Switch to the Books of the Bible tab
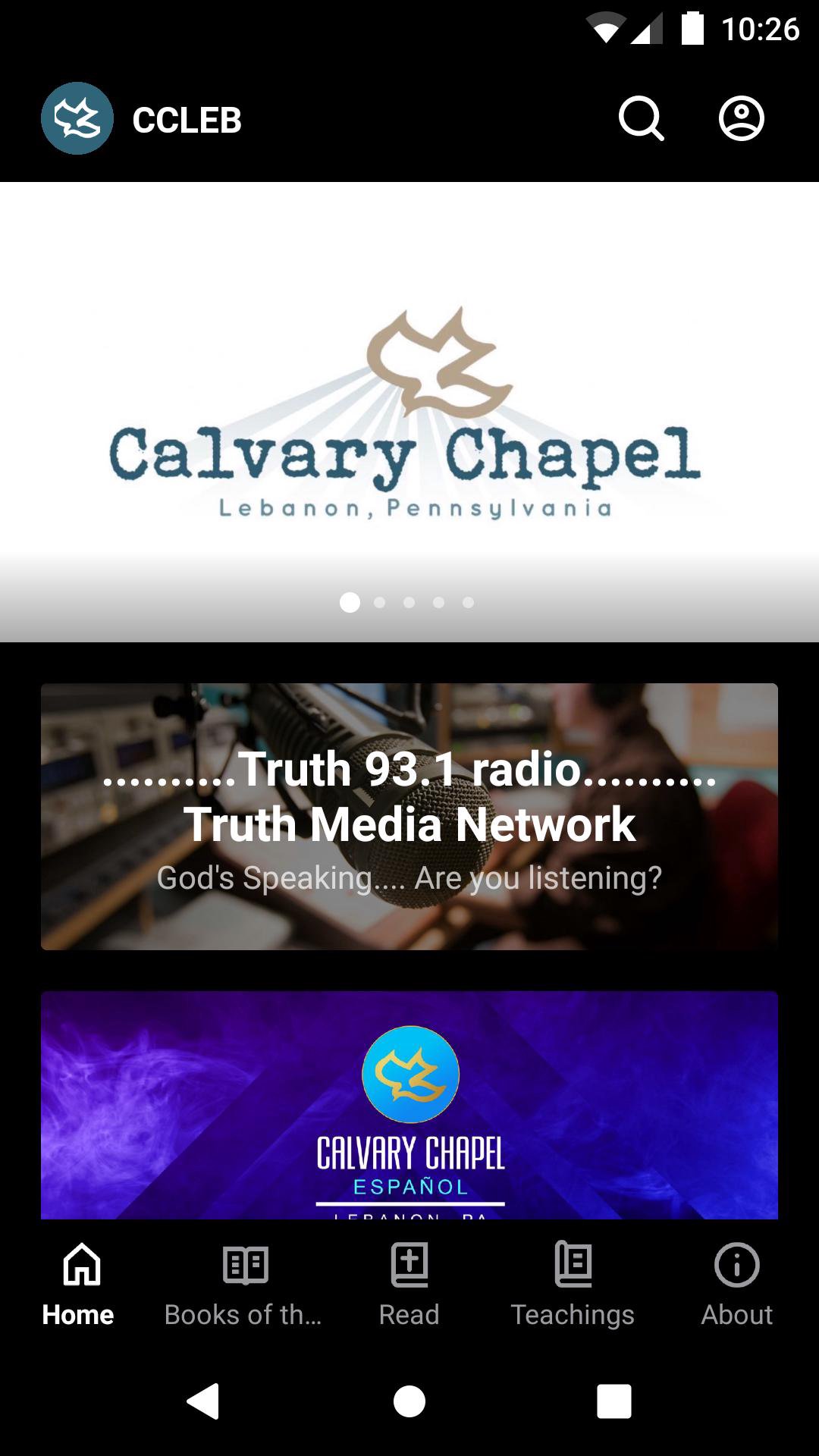The height and width of the screenshot is (1456, 819). tap(244, 1285)
